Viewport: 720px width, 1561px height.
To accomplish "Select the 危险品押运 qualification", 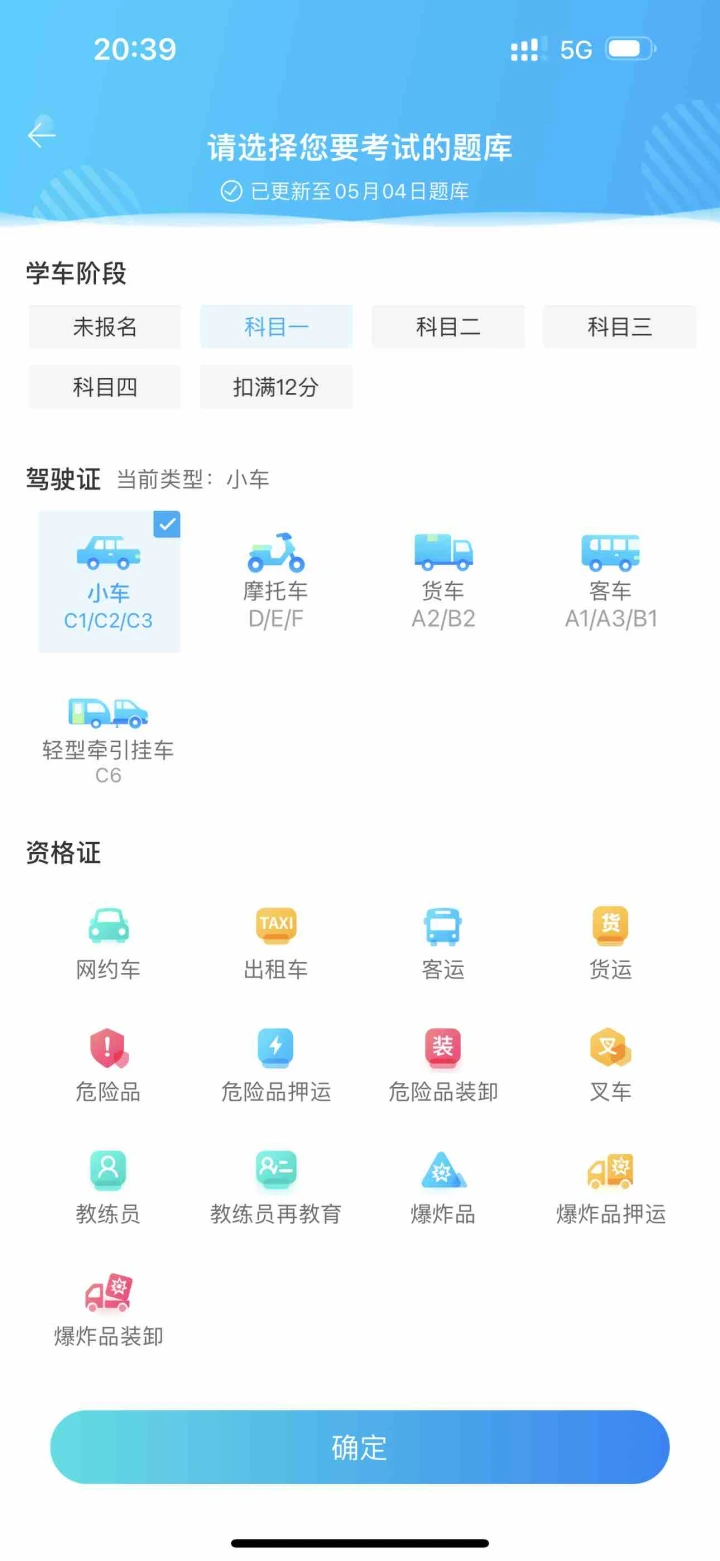I will (x=276, y=1066).
